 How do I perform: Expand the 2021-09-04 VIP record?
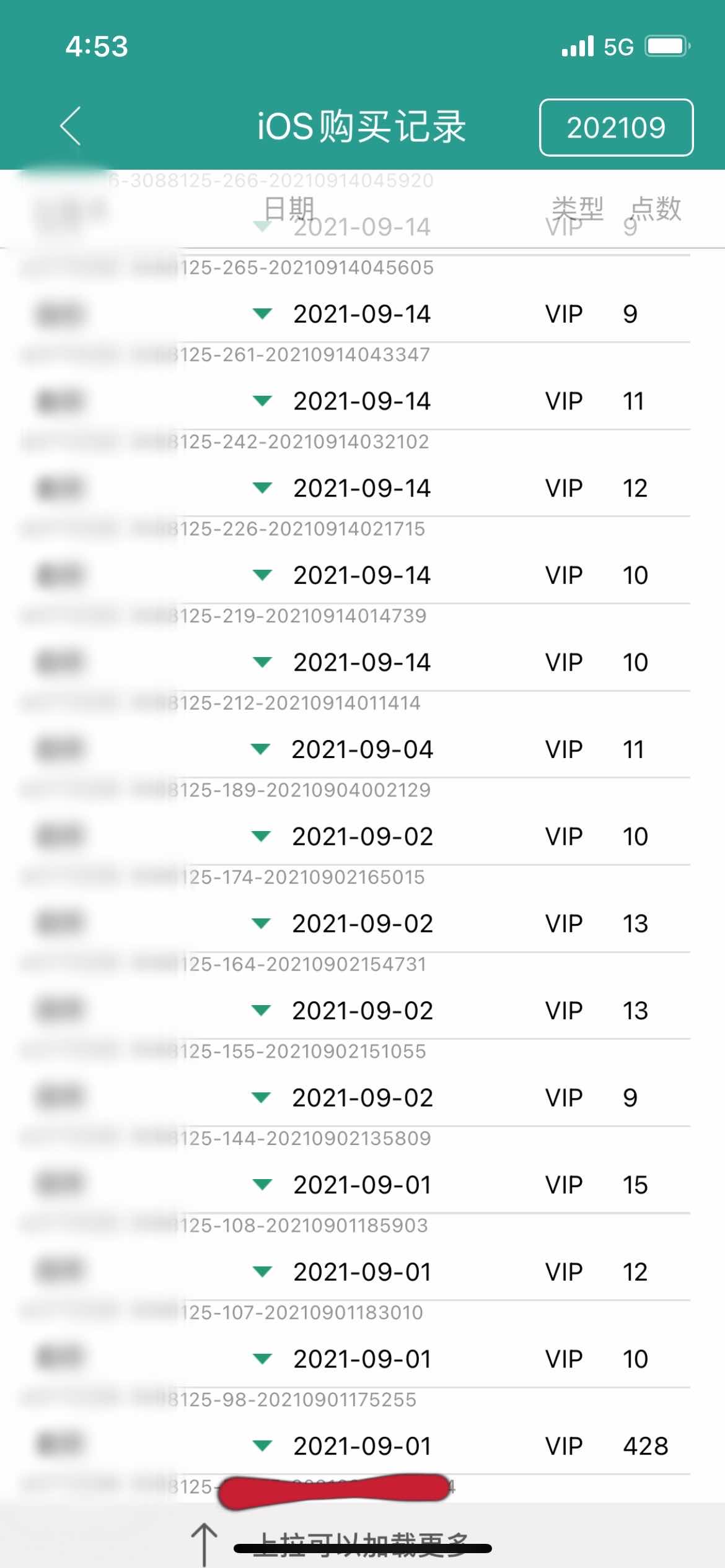(x=262, y=750)
